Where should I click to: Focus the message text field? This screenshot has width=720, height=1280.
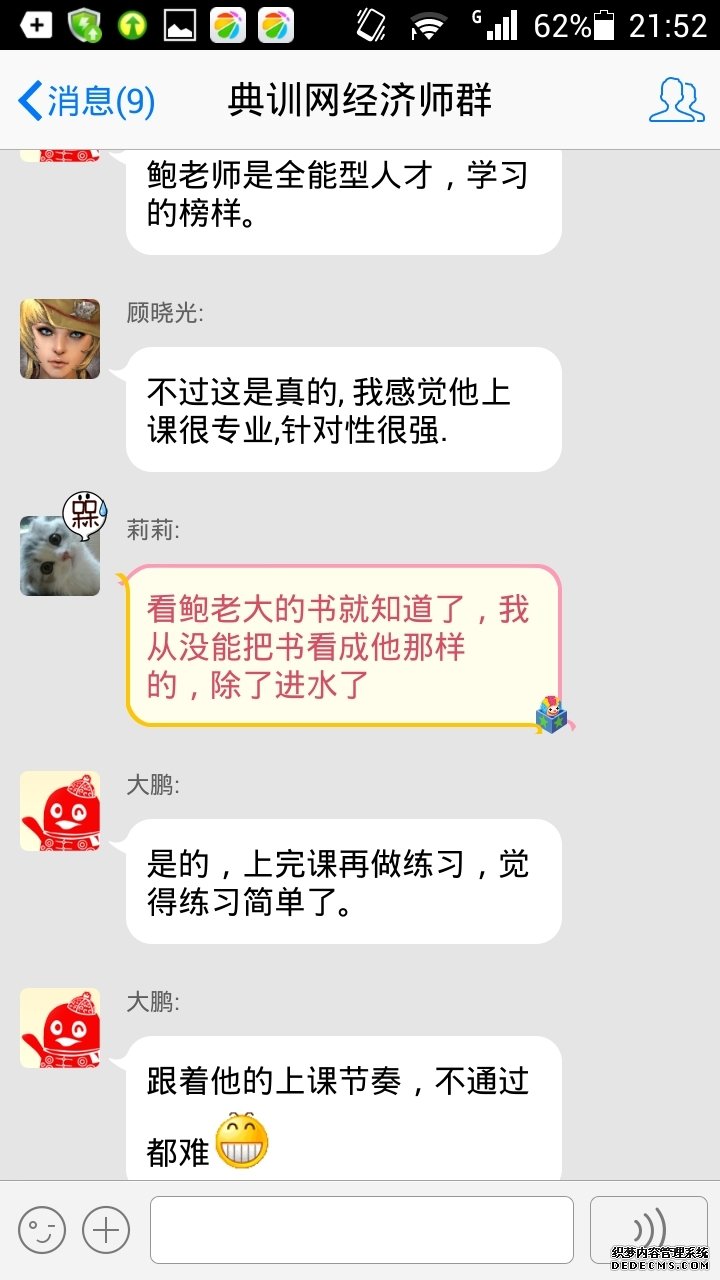pyautogui.click(x=361, y=1230)
